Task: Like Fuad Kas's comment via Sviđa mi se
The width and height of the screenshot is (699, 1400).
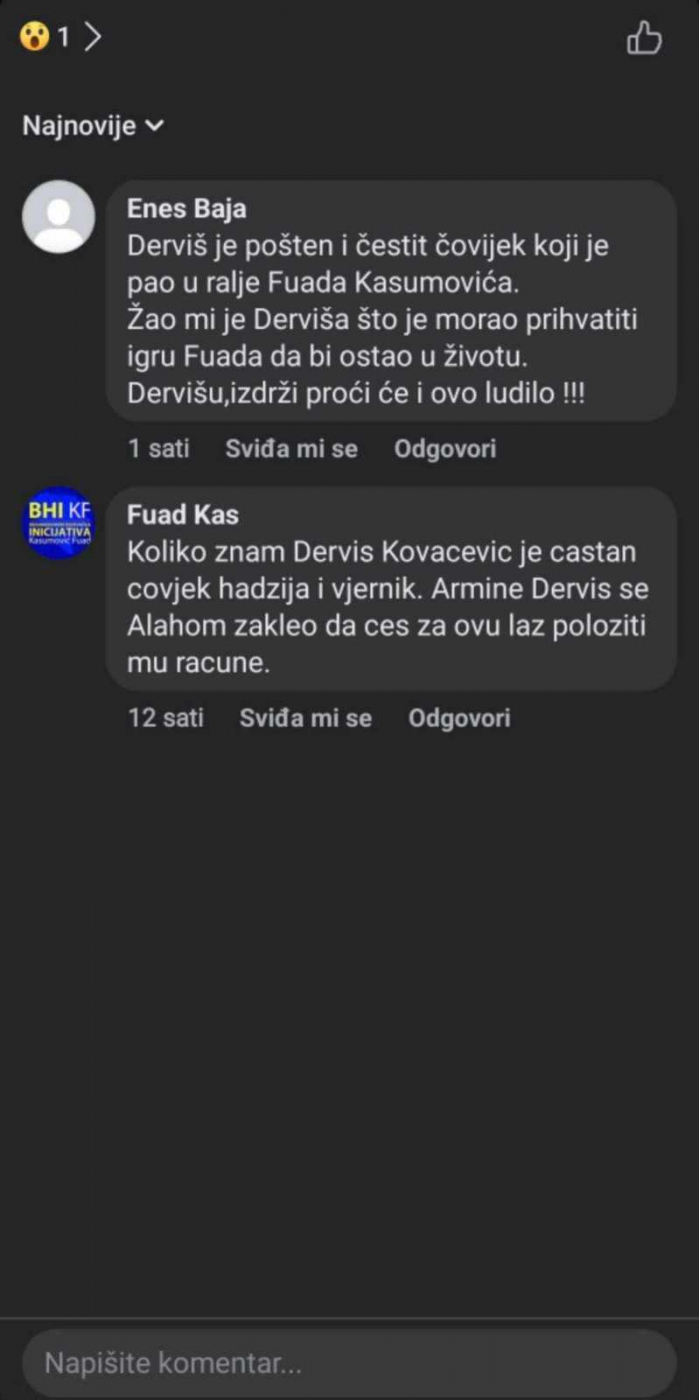Action: [x=306, y=718]
